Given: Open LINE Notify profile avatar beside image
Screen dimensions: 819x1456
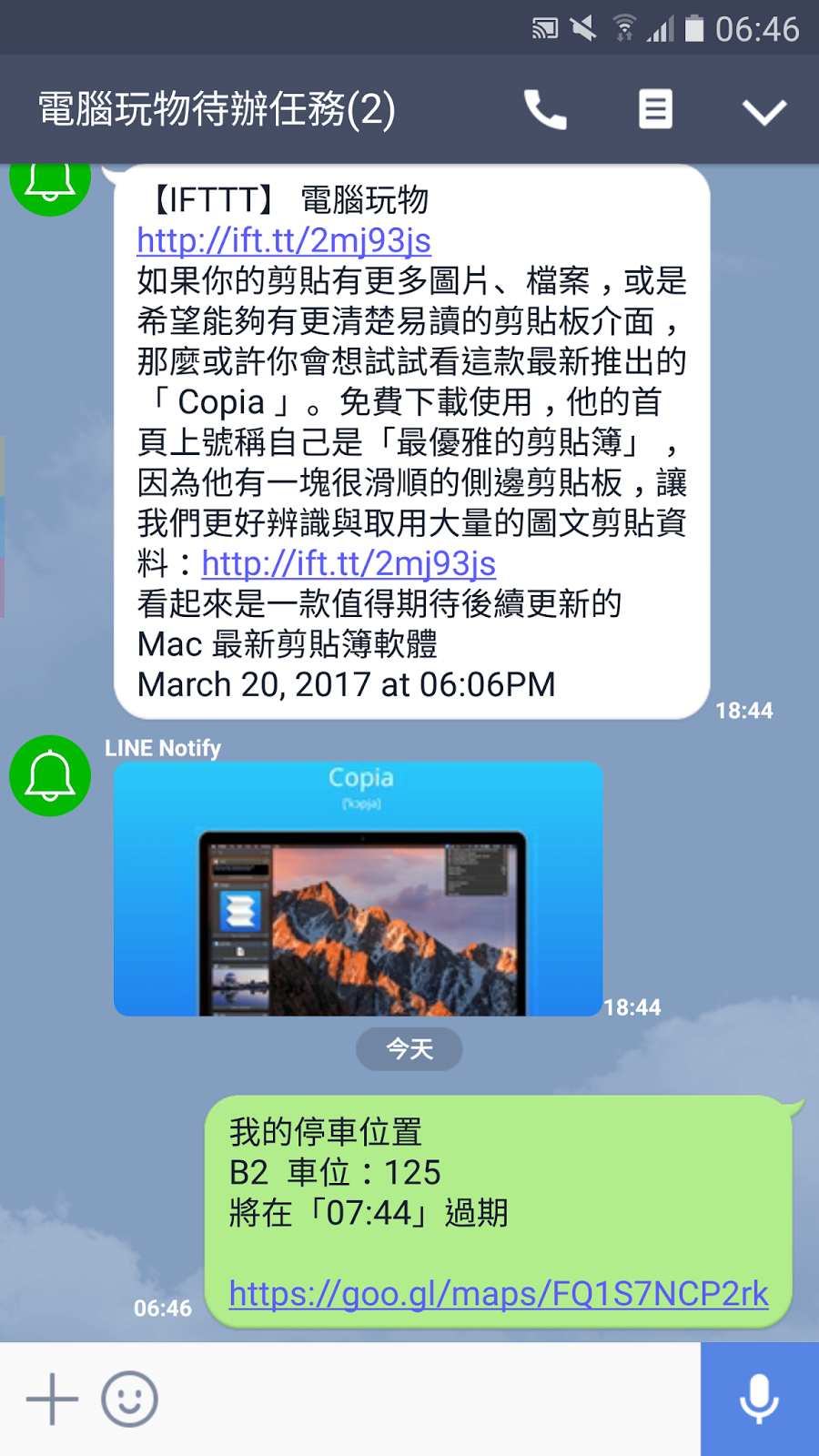Looking at the screenshot, I should point(50,775).
